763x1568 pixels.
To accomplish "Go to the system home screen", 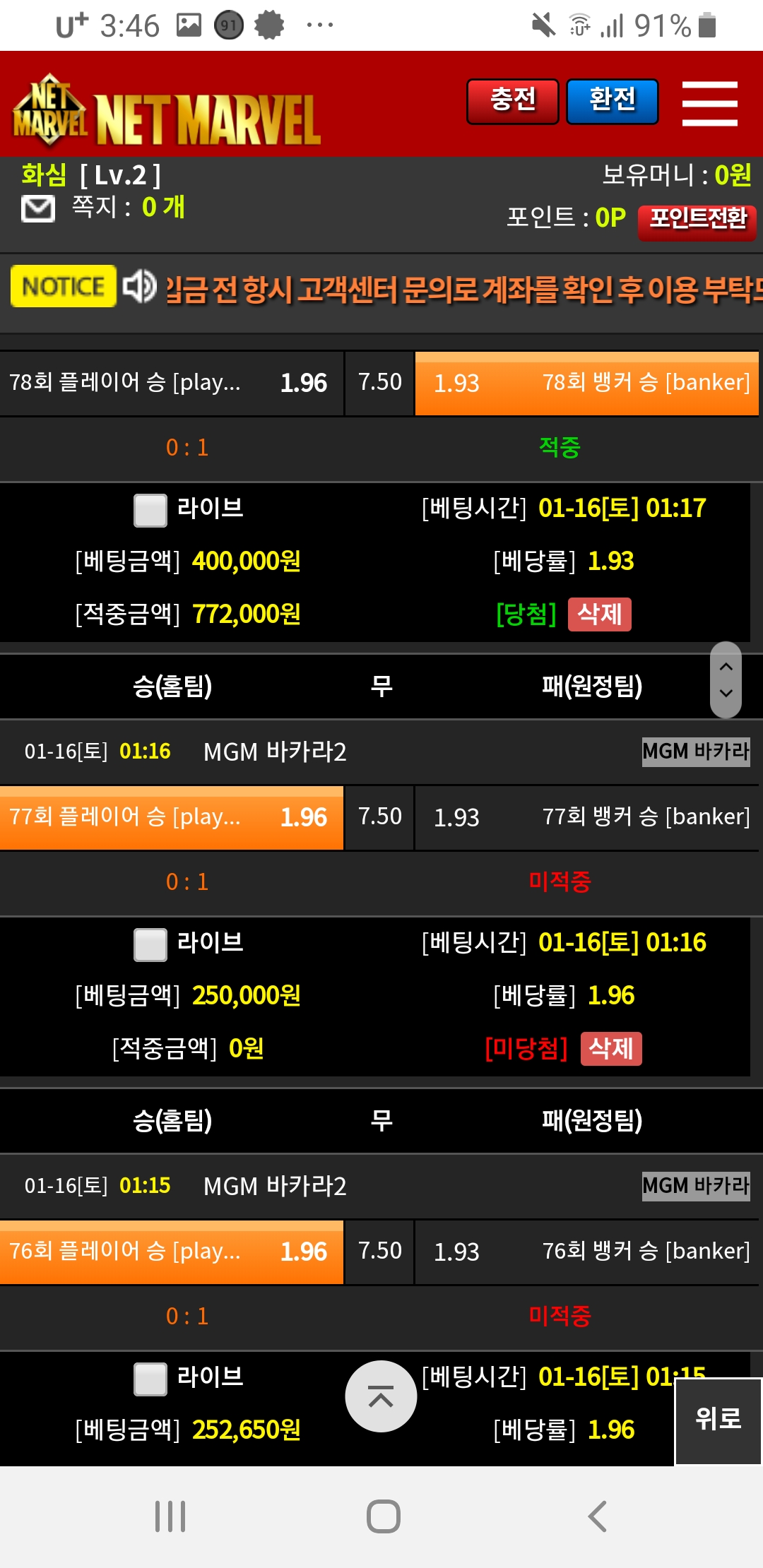I will click(x=383, y=1516).
